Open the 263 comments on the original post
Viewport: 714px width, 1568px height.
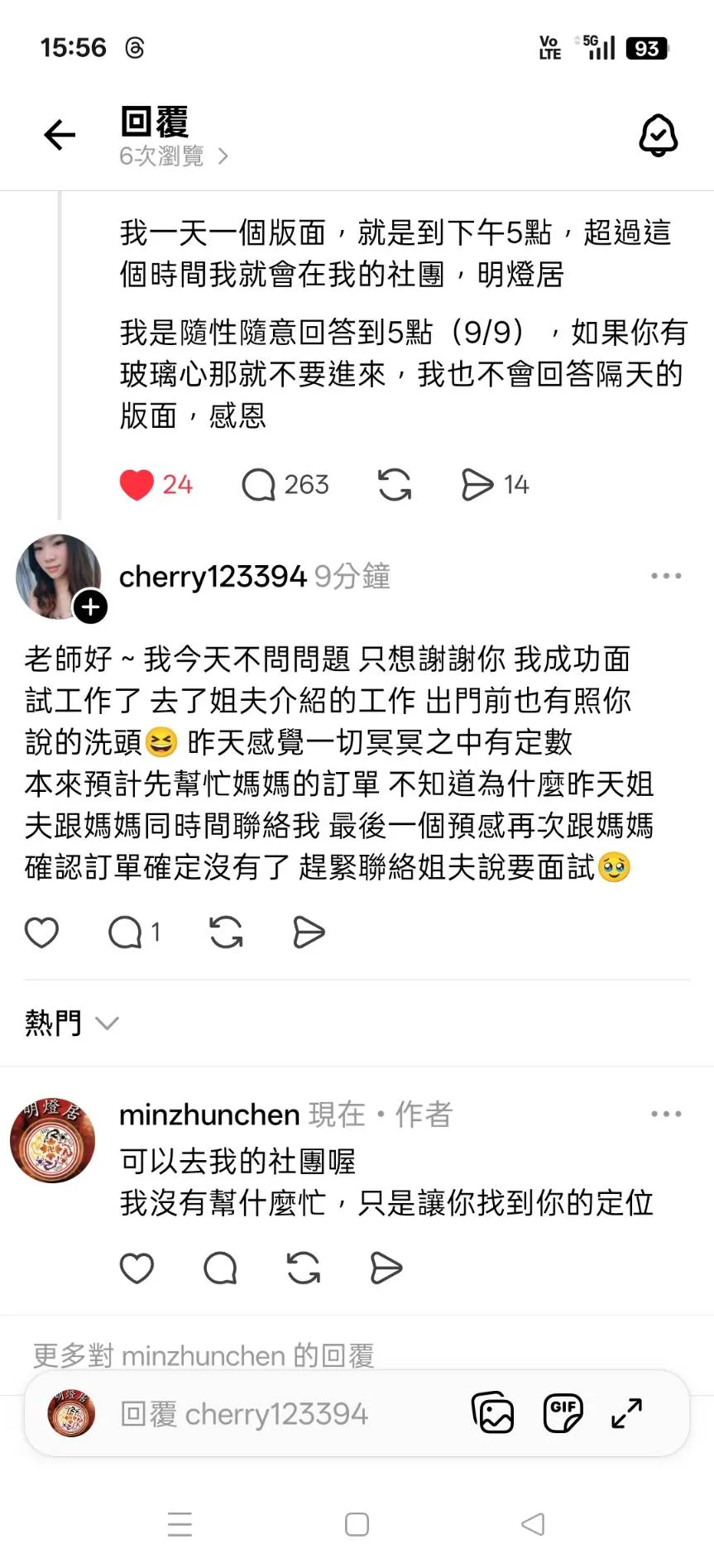coord(285,485)
